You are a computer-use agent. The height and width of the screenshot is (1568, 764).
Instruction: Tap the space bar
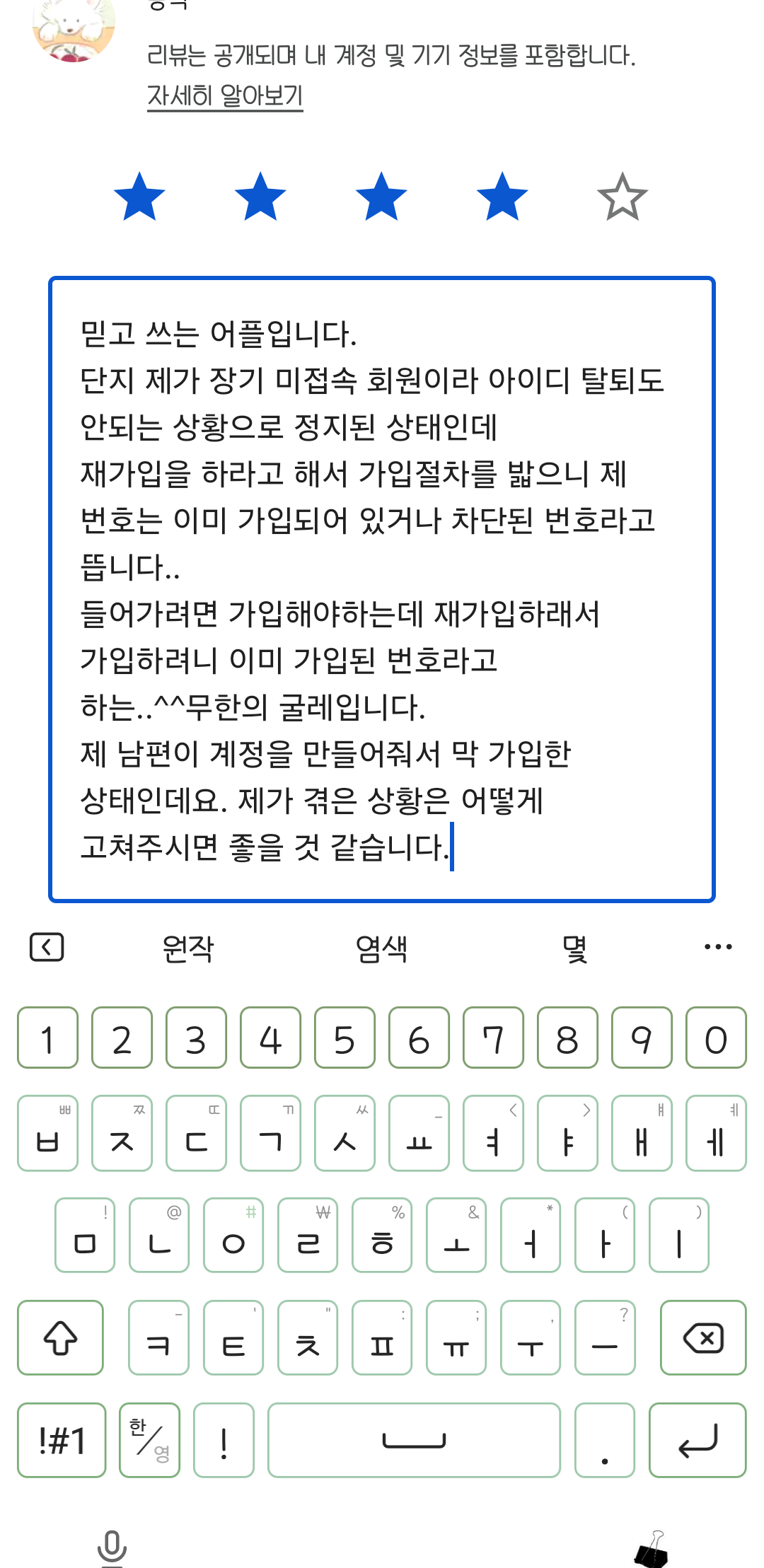[x=414, y=1441]
